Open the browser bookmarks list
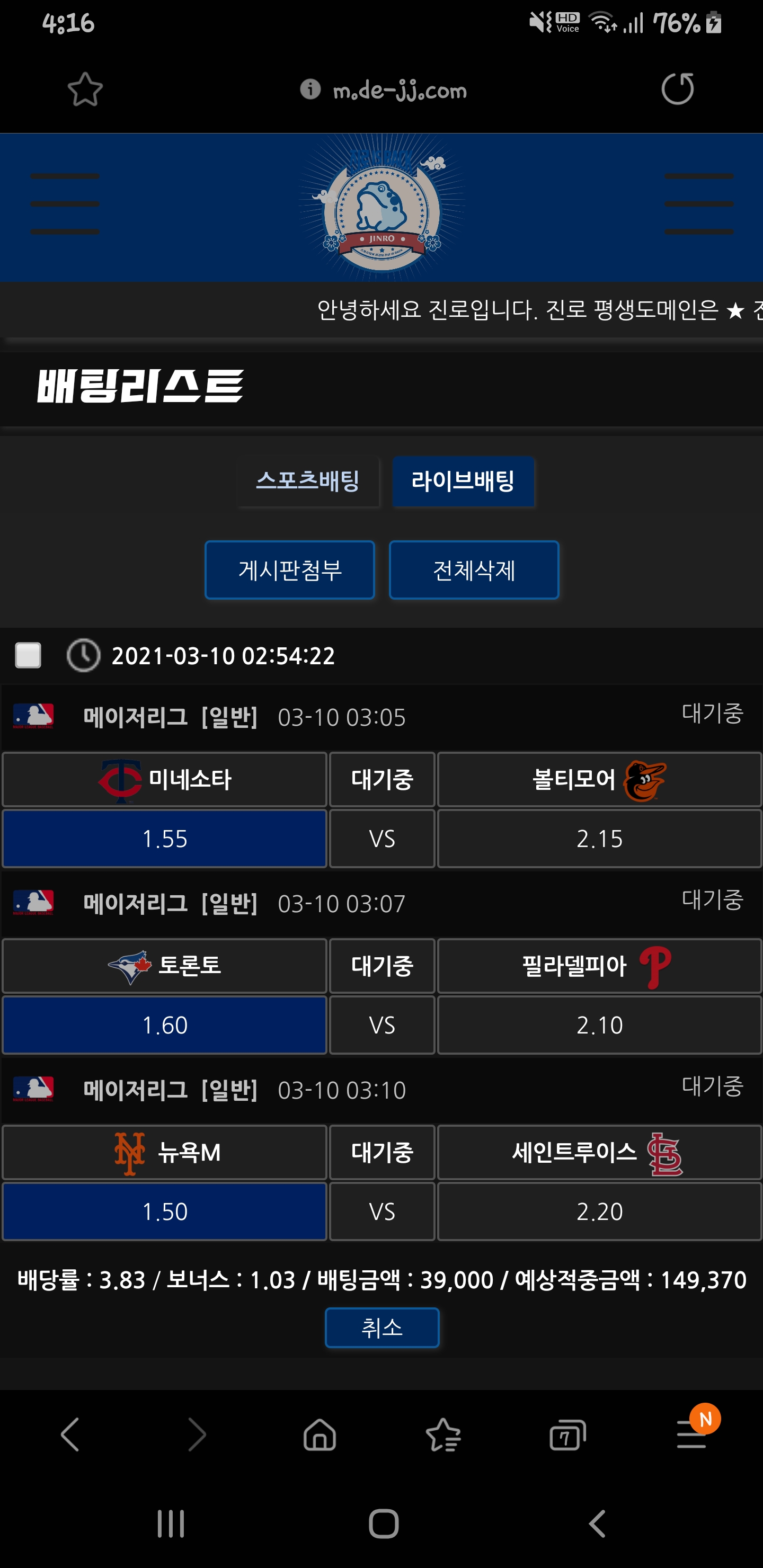The width and height of the screenshot is (763, 1568). pos(443,1435)
